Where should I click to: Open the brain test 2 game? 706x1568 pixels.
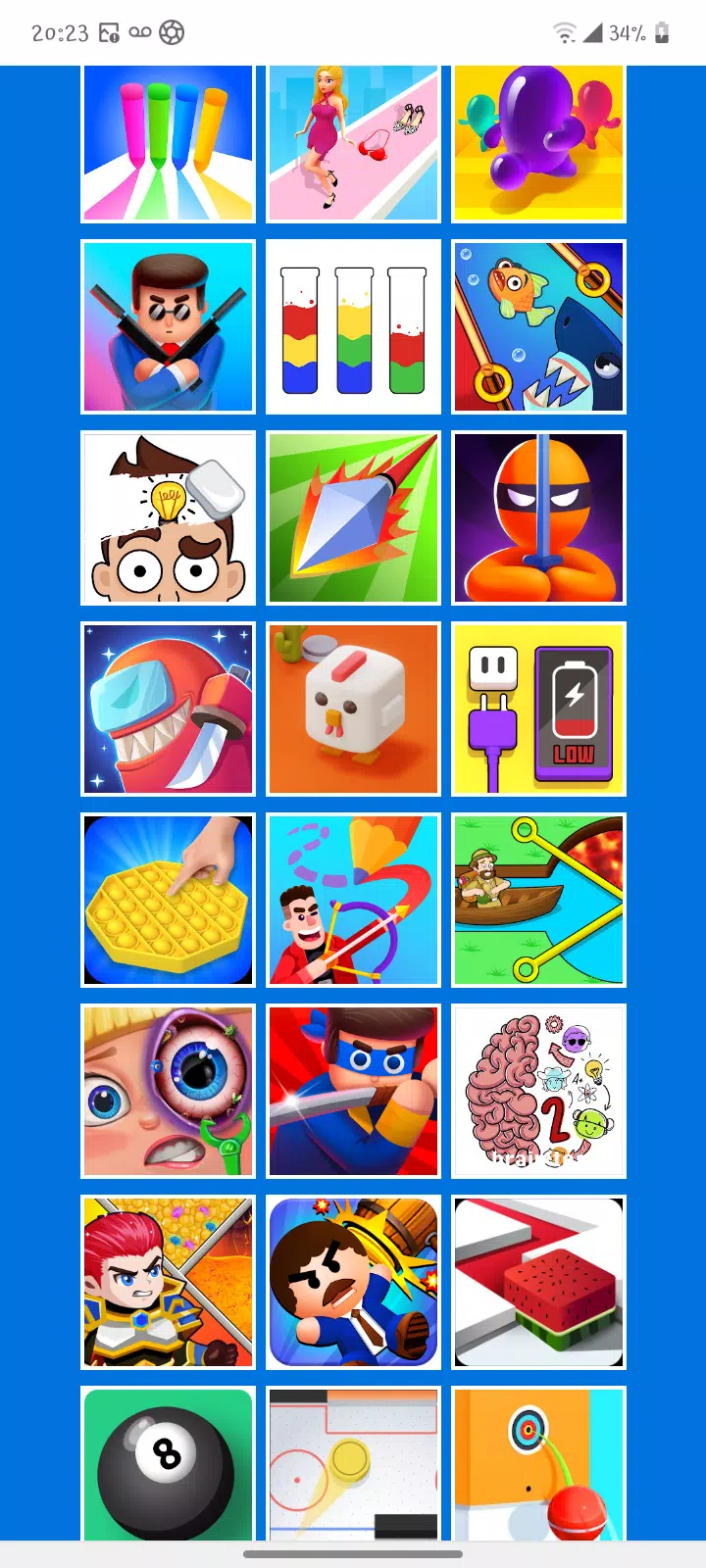click(x=538, y=1091)
